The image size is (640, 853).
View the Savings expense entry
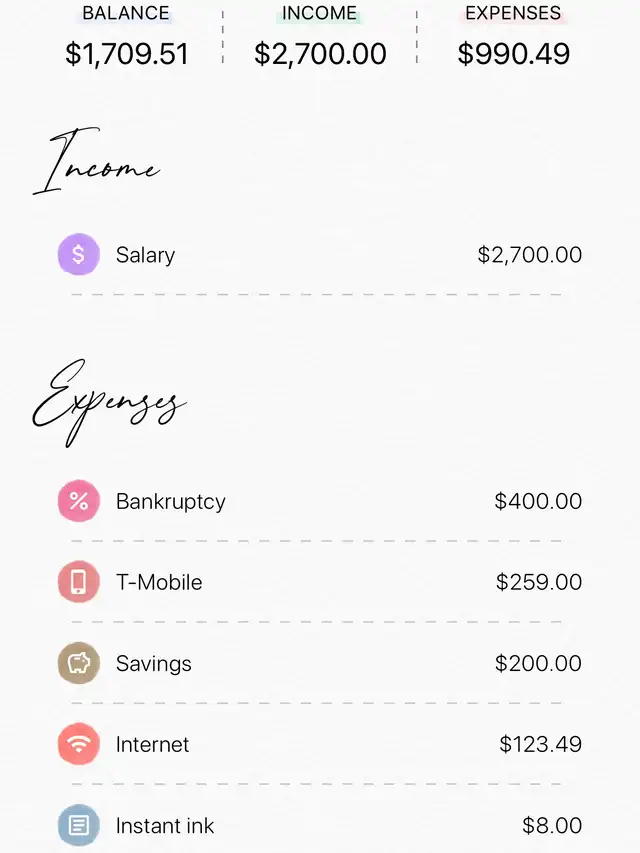click(319, 663)
